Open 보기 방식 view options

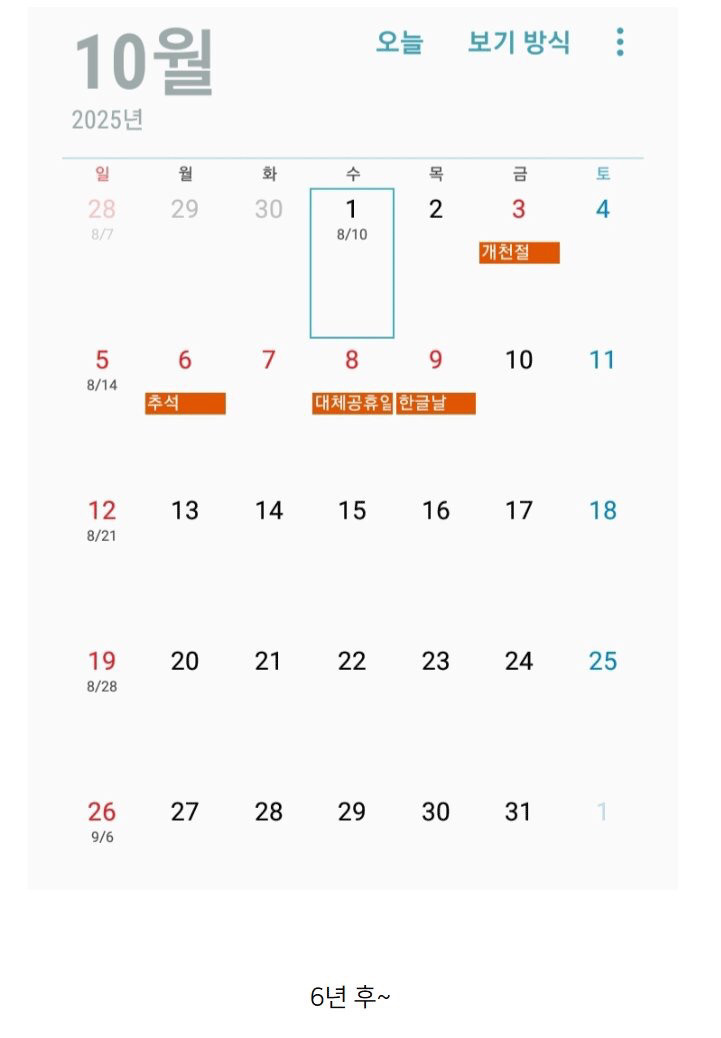point(518,42)
